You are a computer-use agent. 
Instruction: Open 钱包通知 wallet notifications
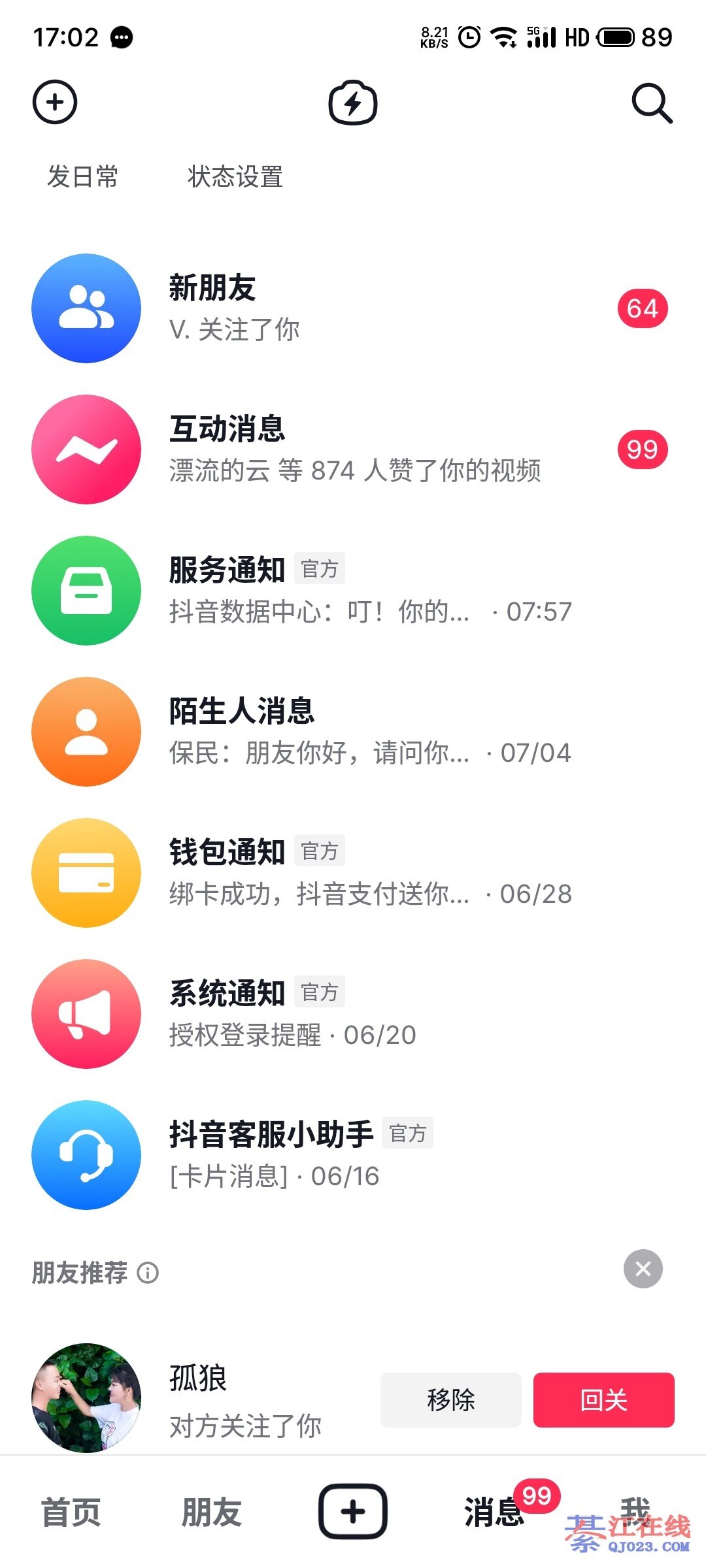pyautogui.click(x=353, y=873)
